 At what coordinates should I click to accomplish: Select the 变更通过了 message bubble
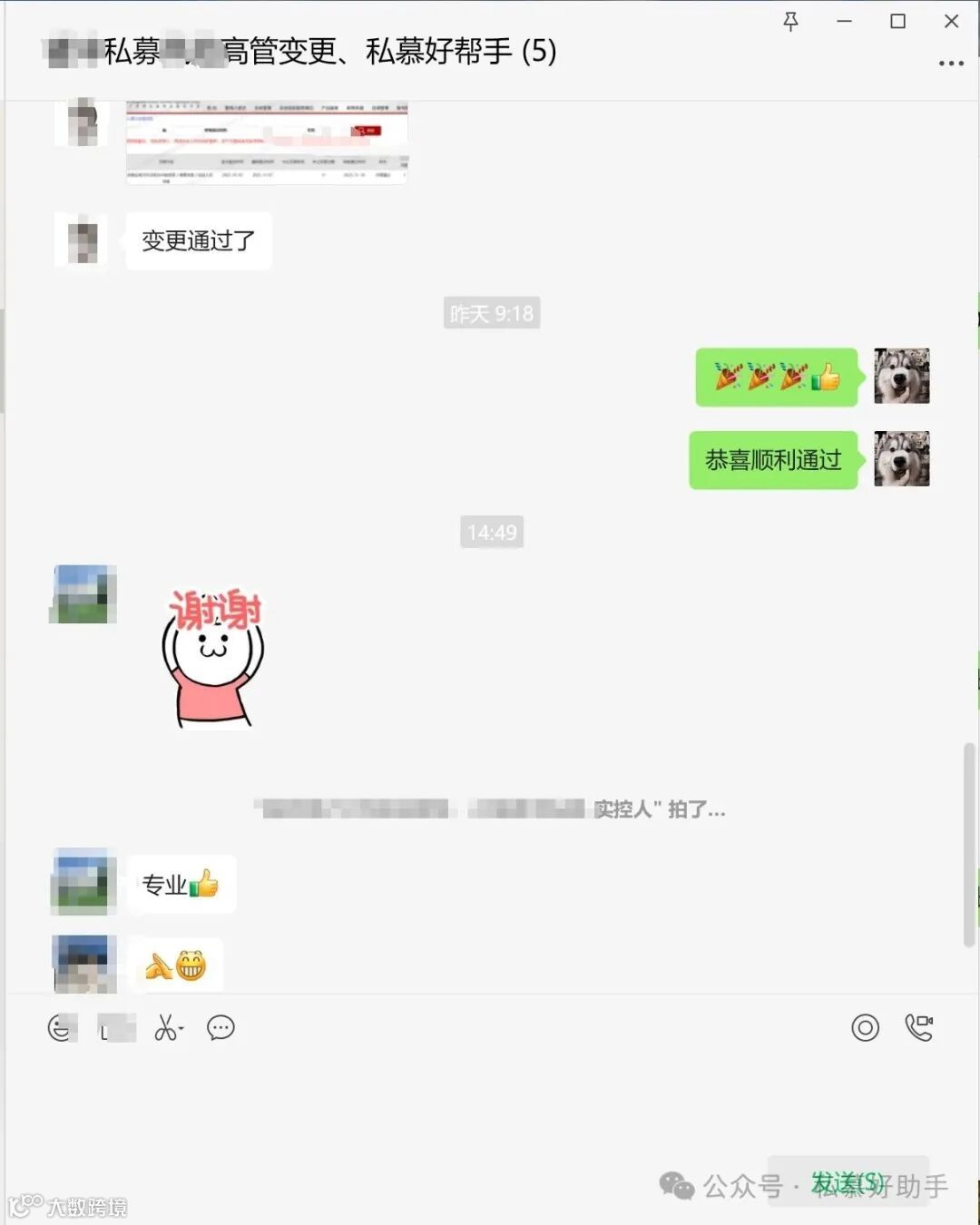[198, 240]
